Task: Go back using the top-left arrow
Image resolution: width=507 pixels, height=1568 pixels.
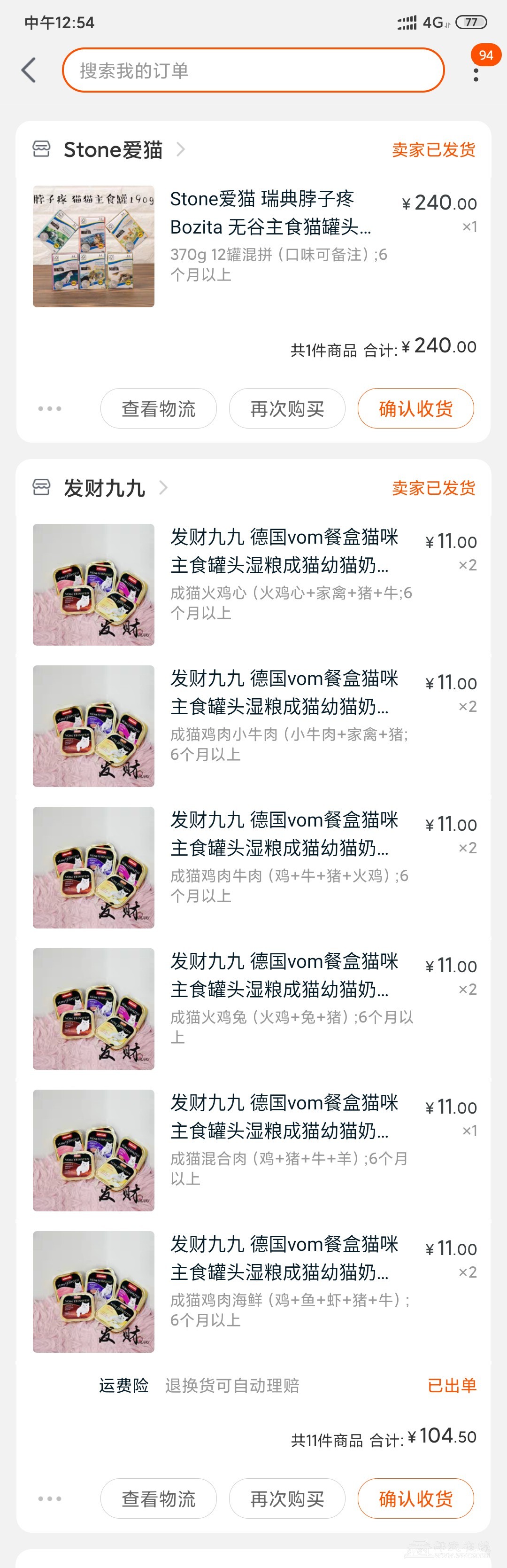Action: tap(29, 70)
